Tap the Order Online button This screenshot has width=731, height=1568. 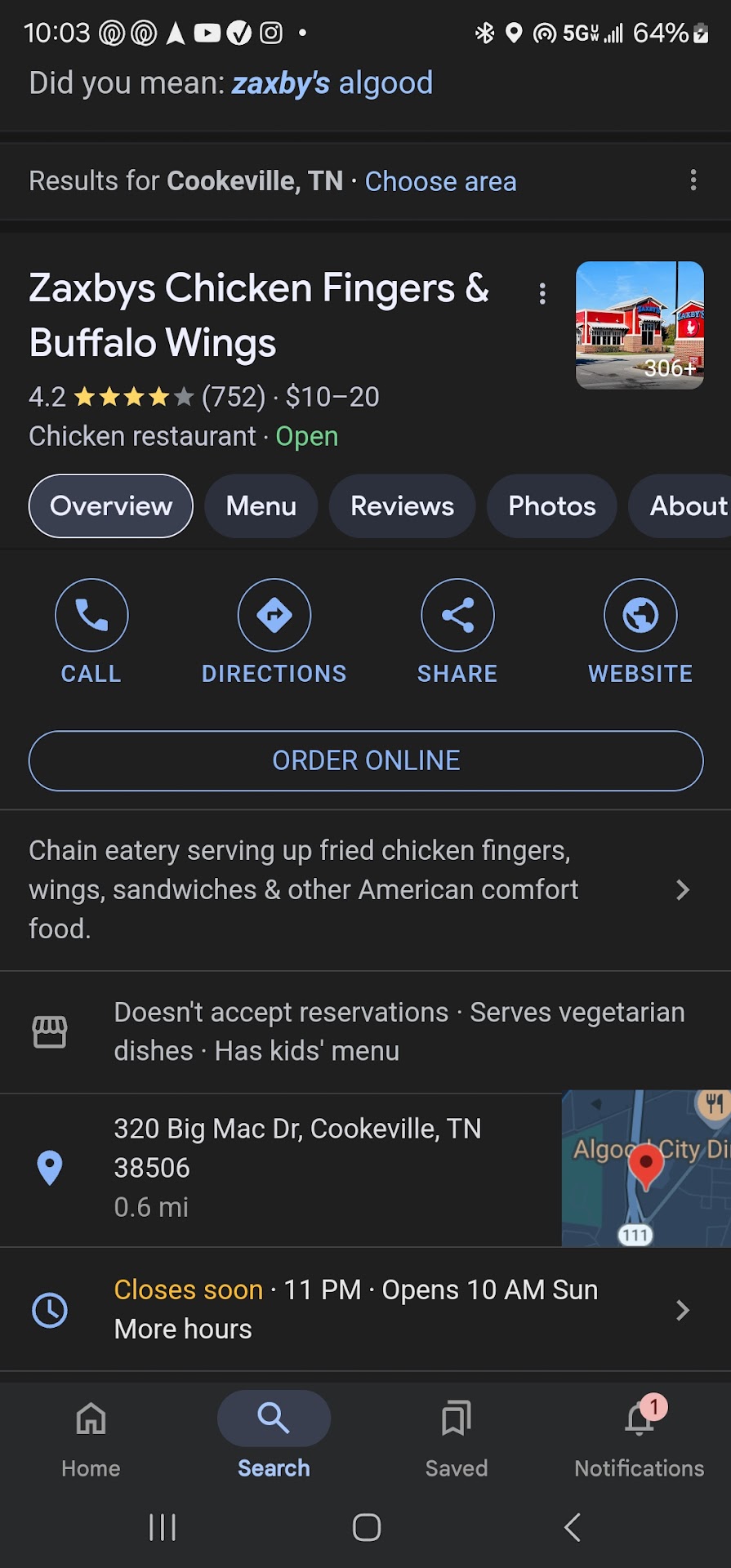pos(366,761)
